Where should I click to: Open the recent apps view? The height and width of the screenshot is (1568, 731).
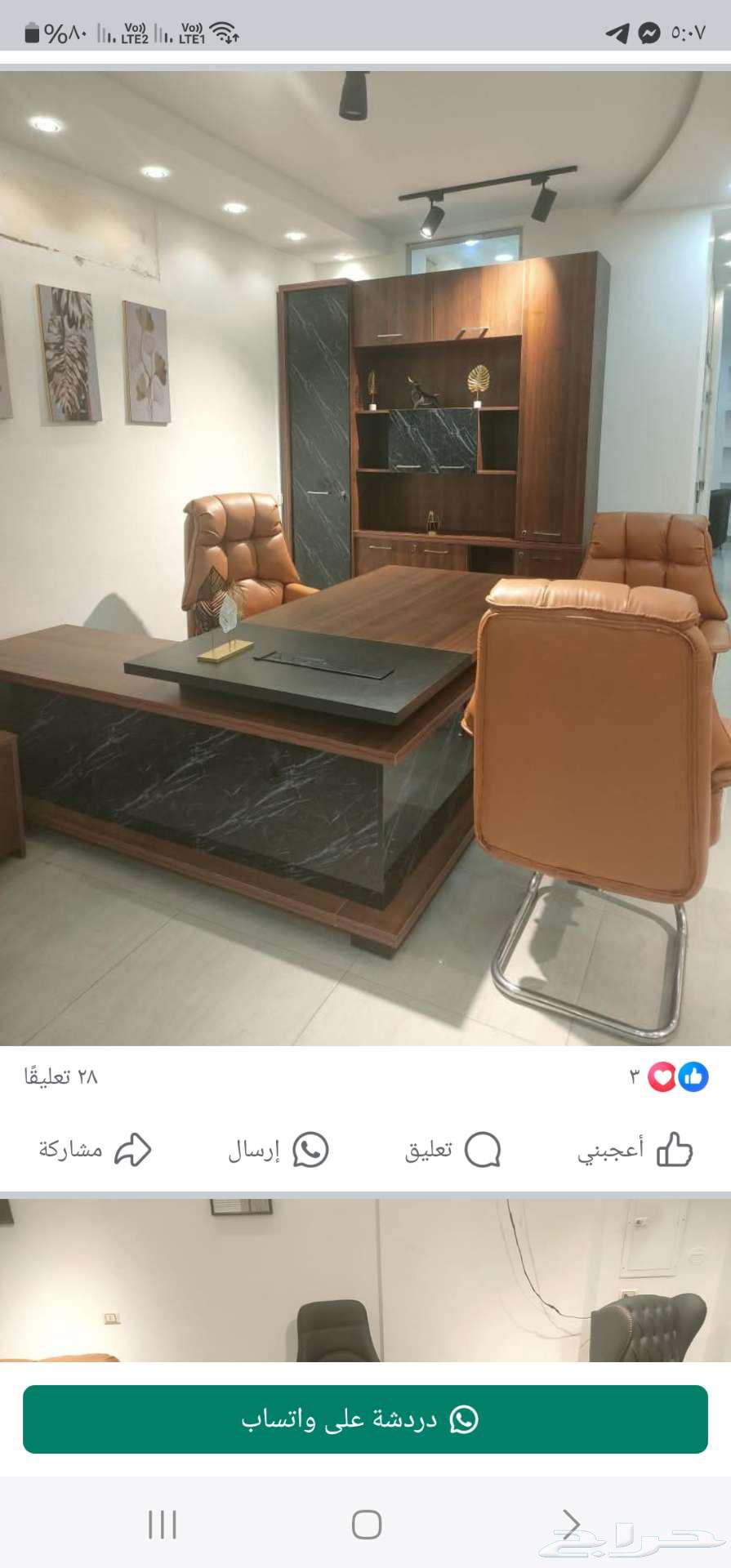click(163, 1524)
